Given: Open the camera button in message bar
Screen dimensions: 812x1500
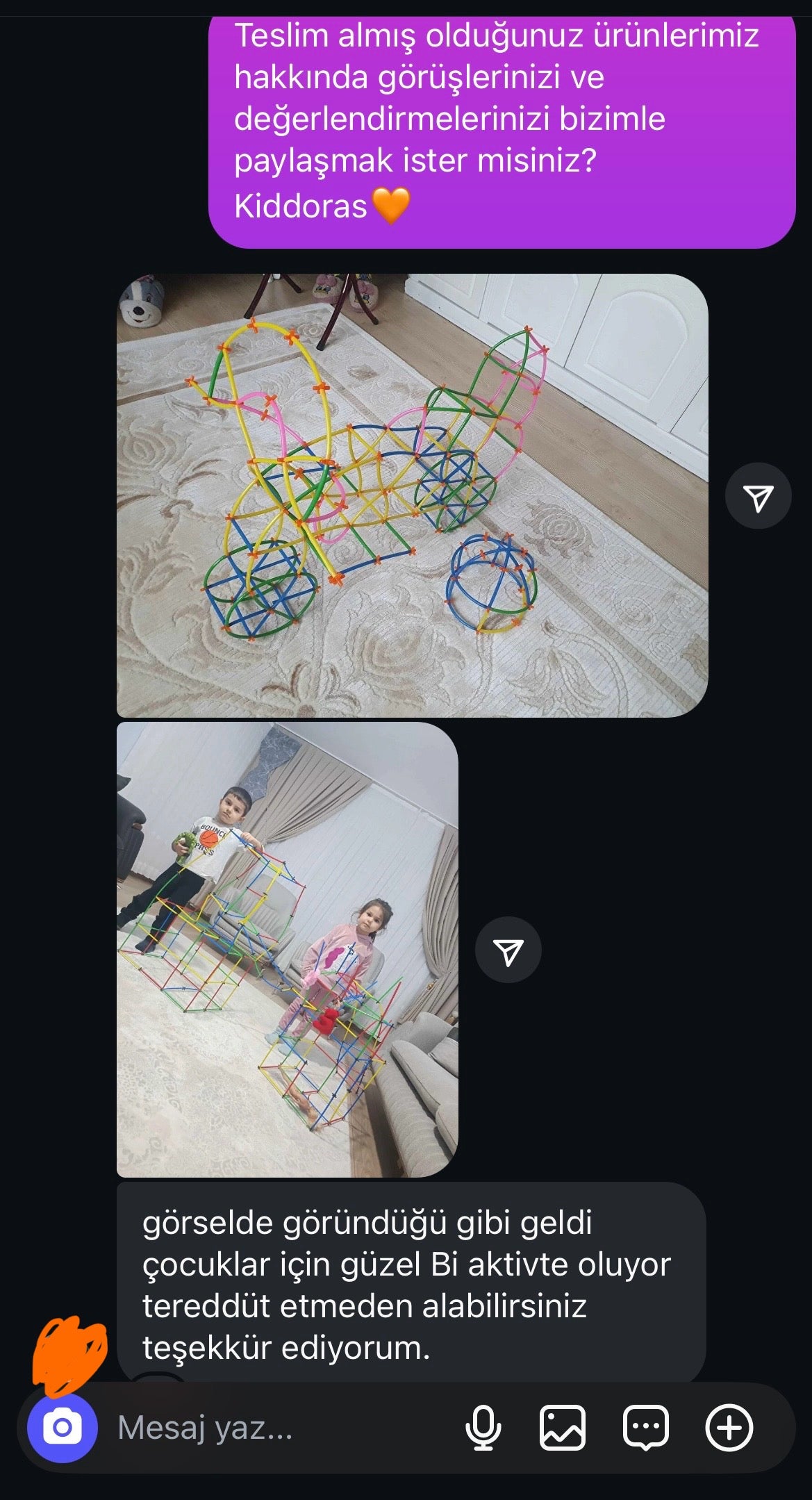Looking at the screenshot, I should [63, 1427].
